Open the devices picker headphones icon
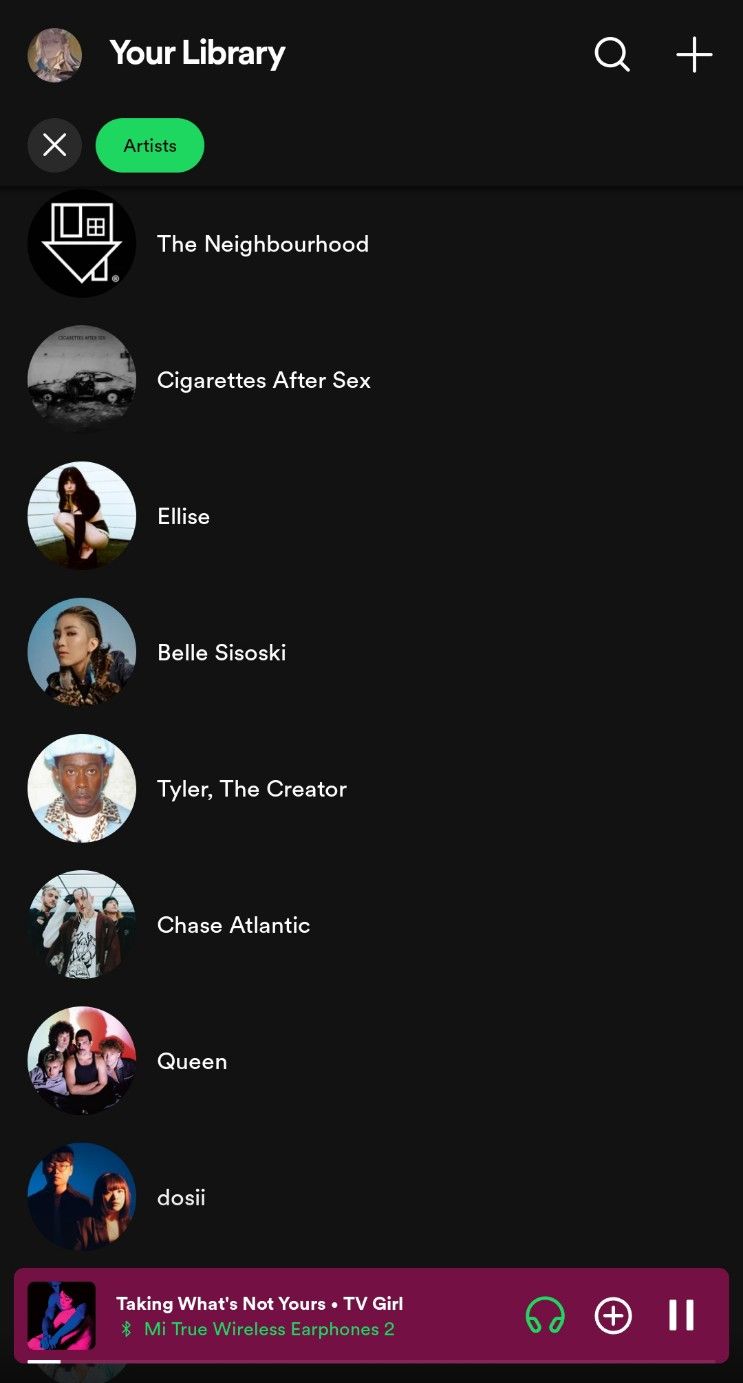 pos(545,1316)
